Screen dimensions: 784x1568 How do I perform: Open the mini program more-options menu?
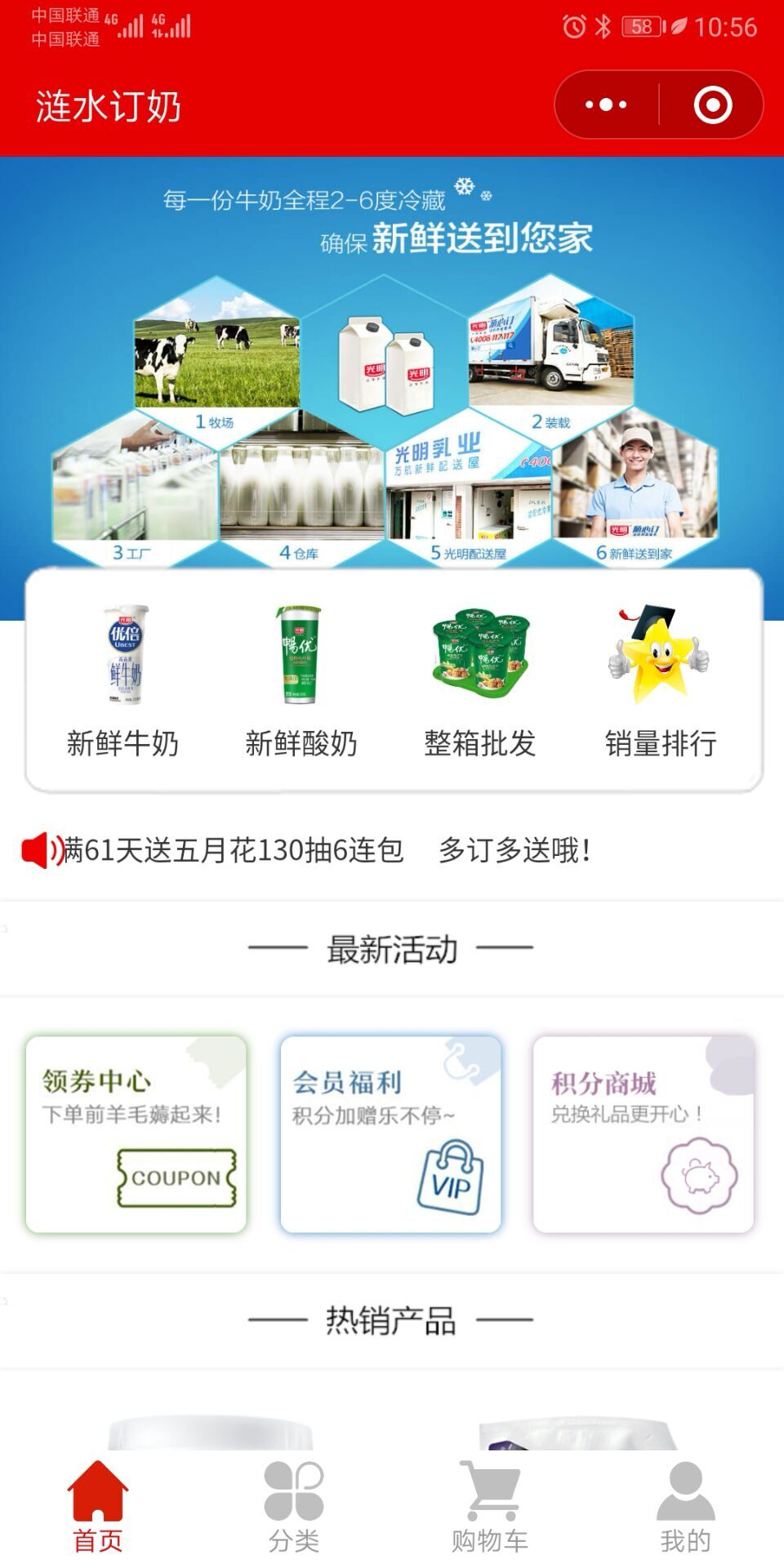click(607, 105)
